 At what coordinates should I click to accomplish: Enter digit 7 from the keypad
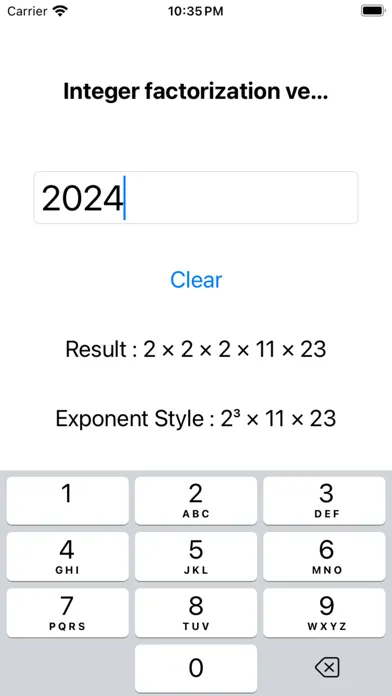click(67, 613)
